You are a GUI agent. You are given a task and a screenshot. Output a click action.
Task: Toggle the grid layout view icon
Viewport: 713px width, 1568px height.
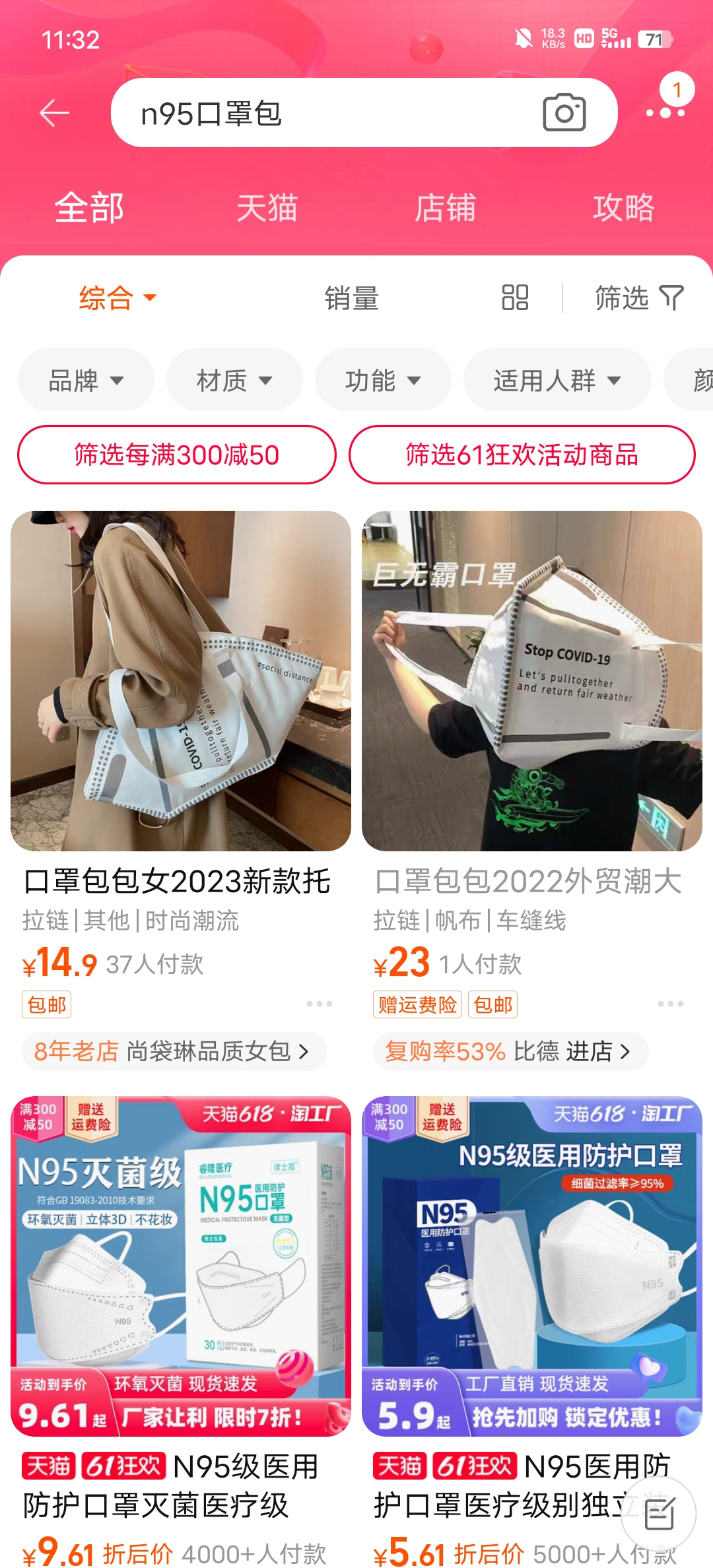coord(515,298)
